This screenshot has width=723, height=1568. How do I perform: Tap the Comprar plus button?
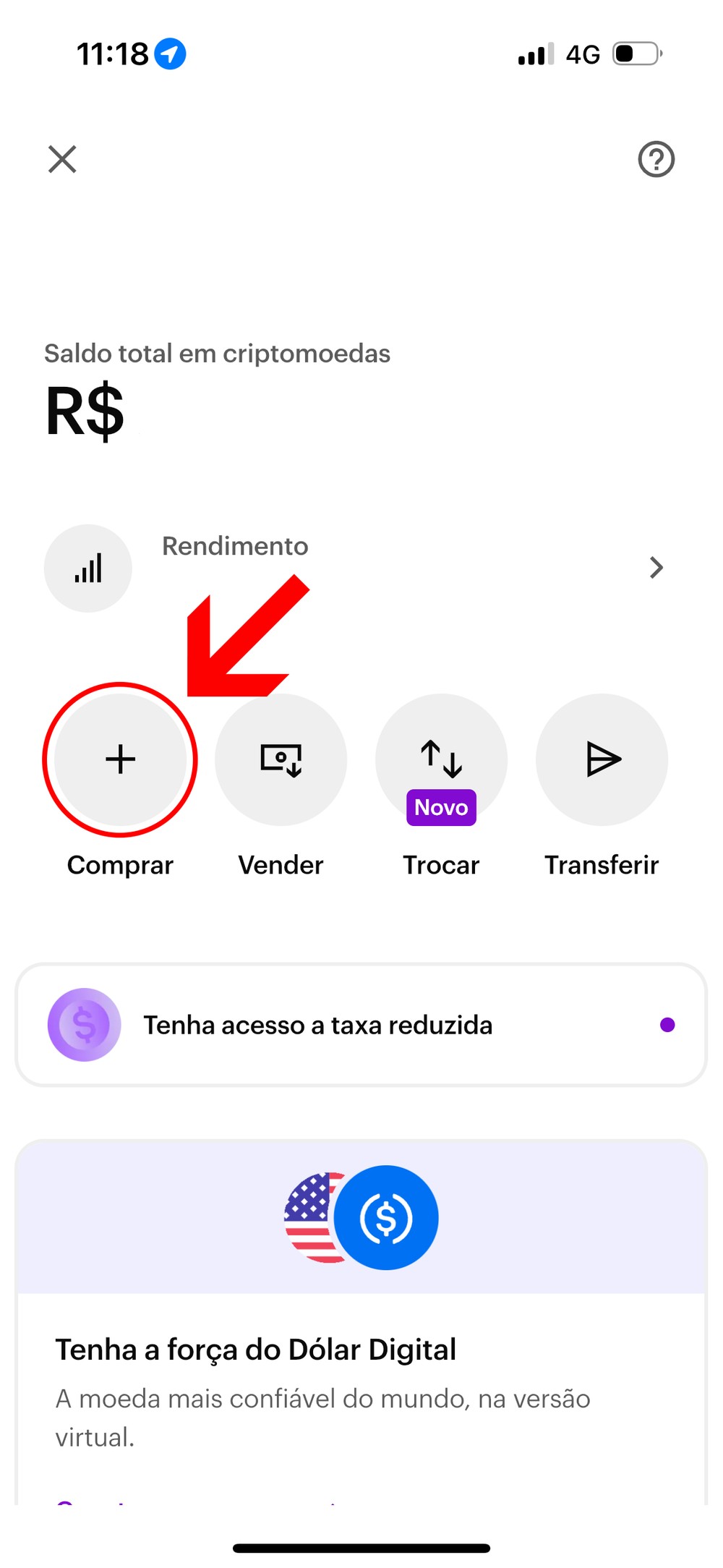pos(120,759)
